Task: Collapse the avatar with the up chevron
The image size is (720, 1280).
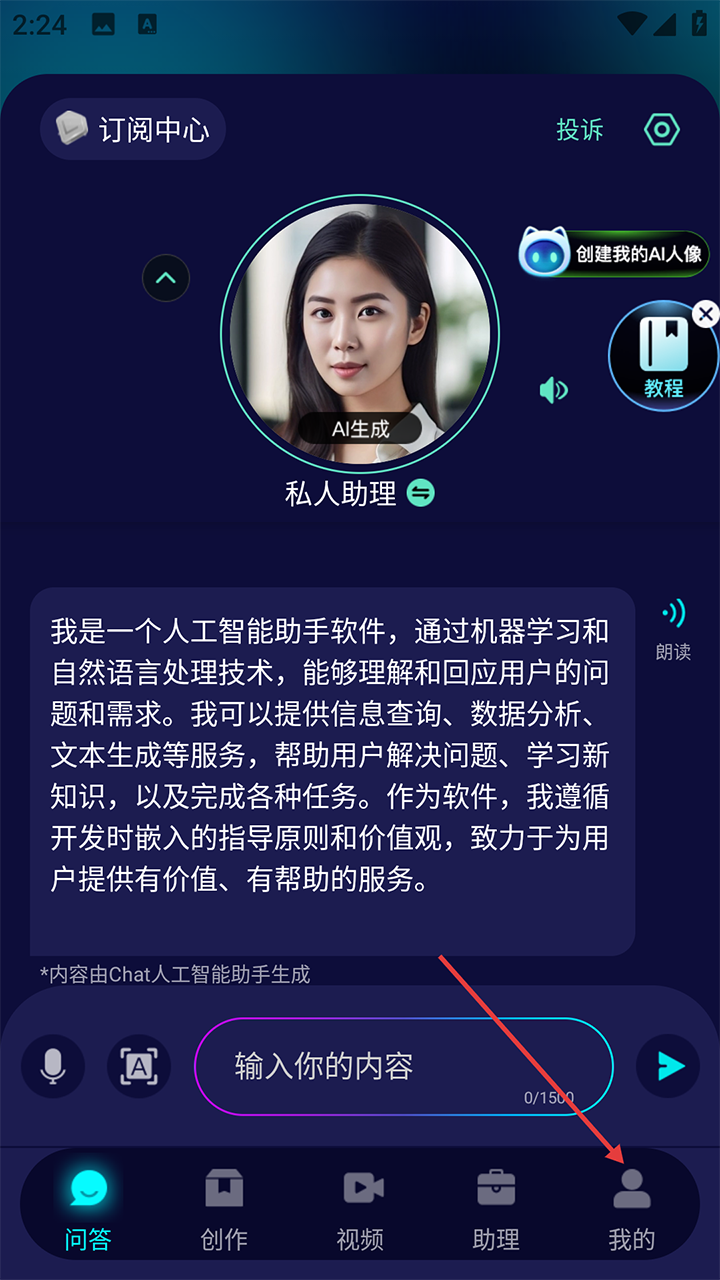Action: point(166,278)
